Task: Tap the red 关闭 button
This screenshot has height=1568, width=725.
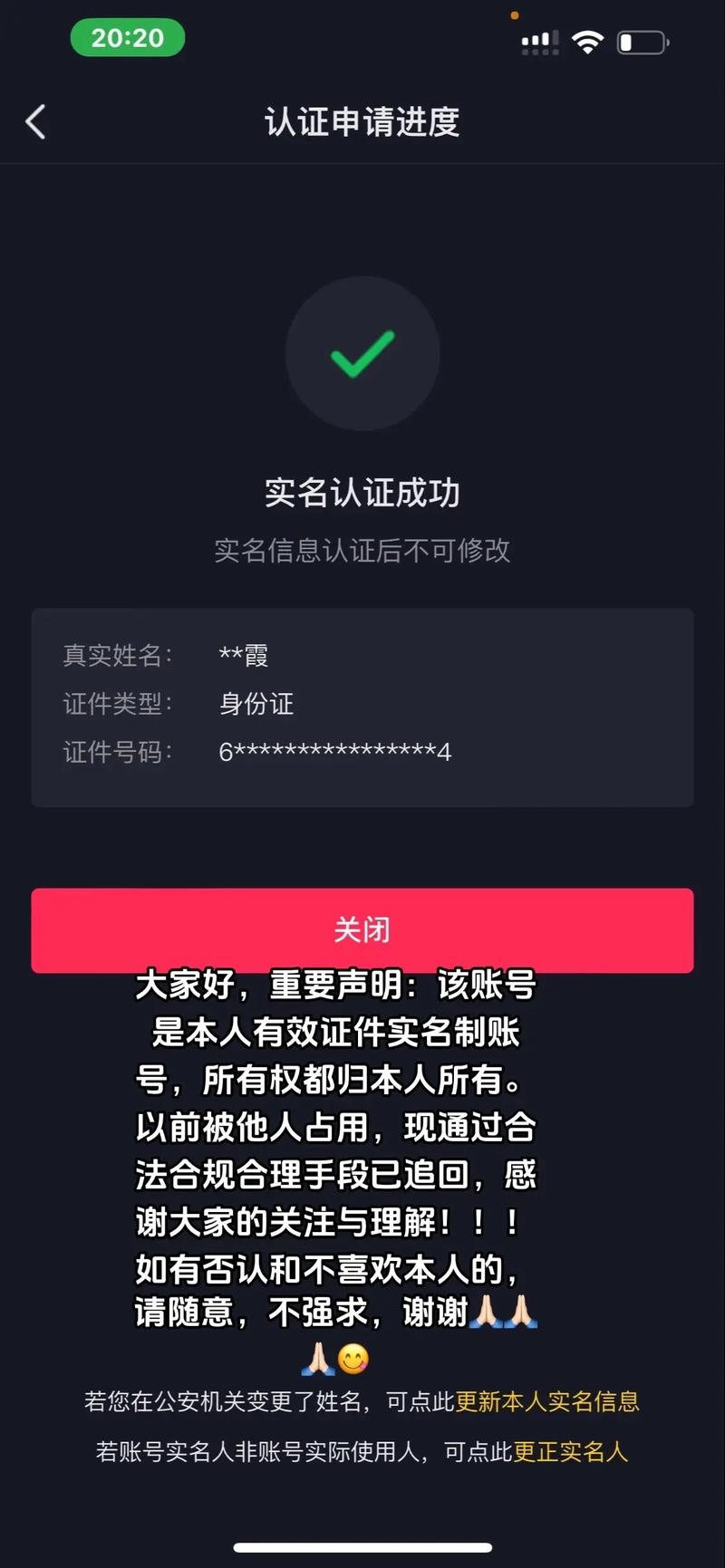Action: tap(362, 930)
